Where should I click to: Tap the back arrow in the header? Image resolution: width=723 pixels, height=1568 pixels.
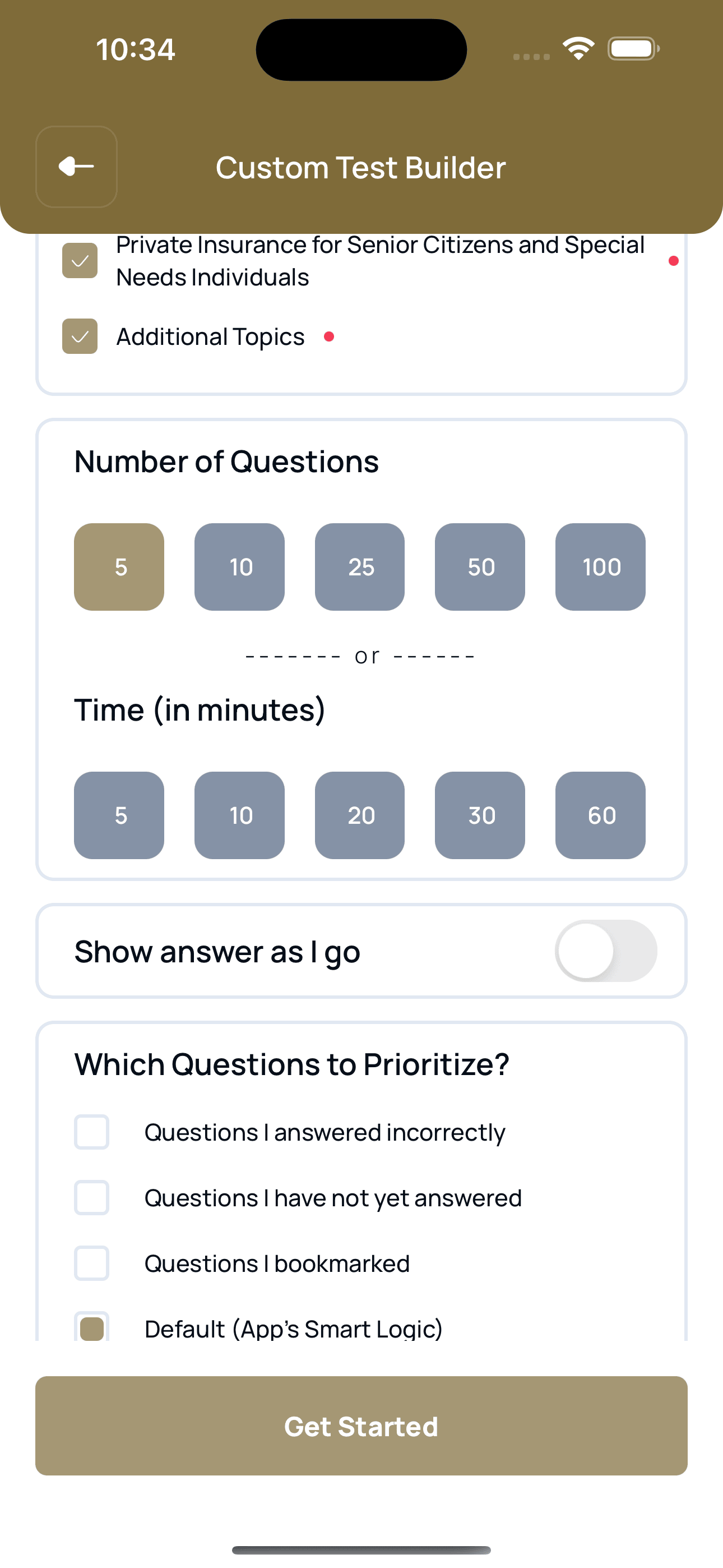76,166
